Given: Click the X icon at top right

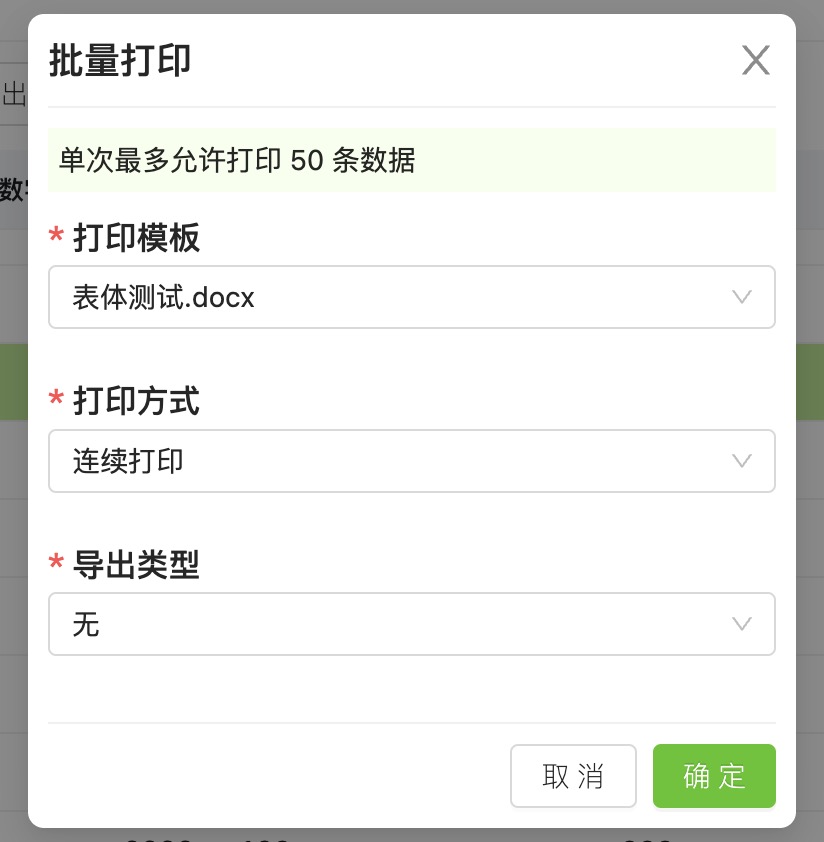Looking at the screenshot, I should point(756,60).
